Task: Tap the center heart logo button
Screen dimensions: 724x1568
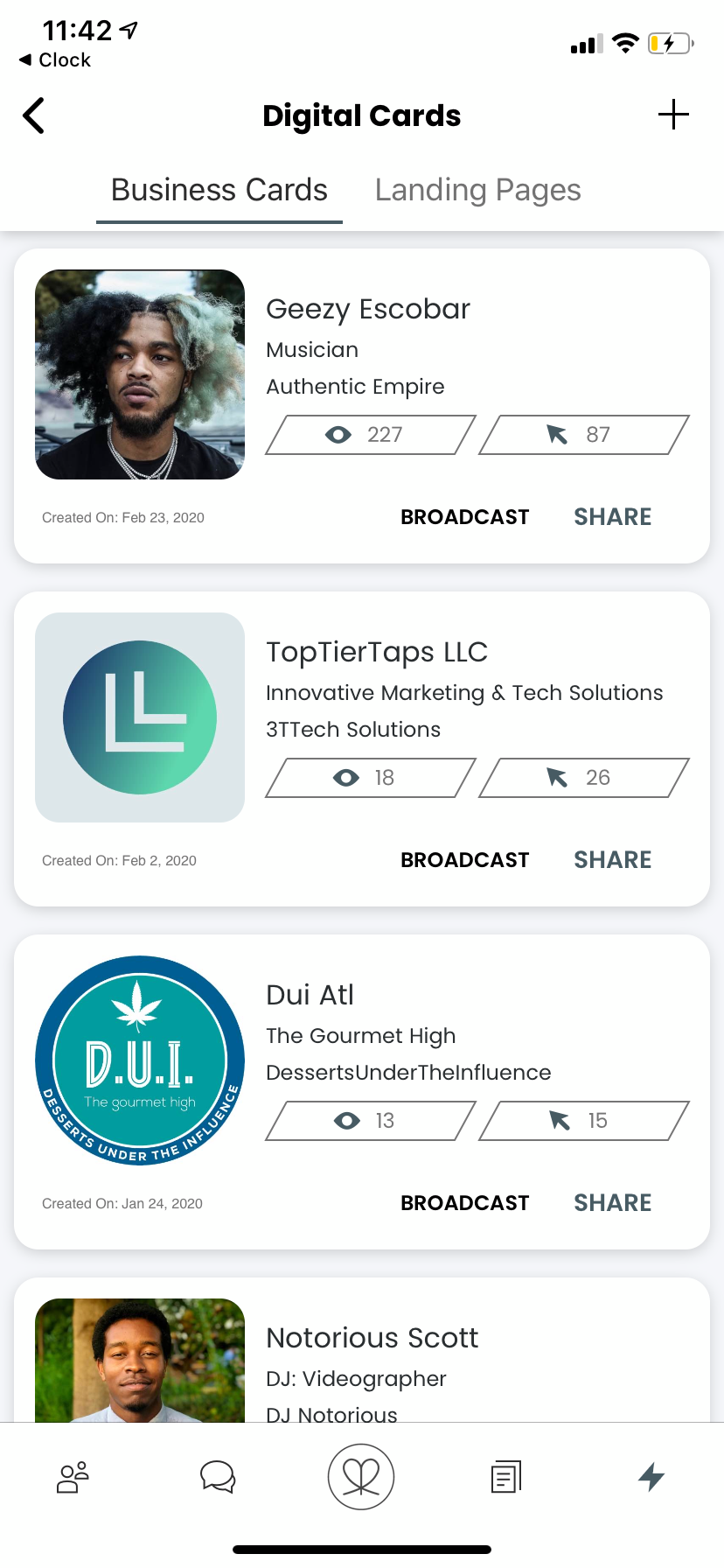Action: 361,1477
